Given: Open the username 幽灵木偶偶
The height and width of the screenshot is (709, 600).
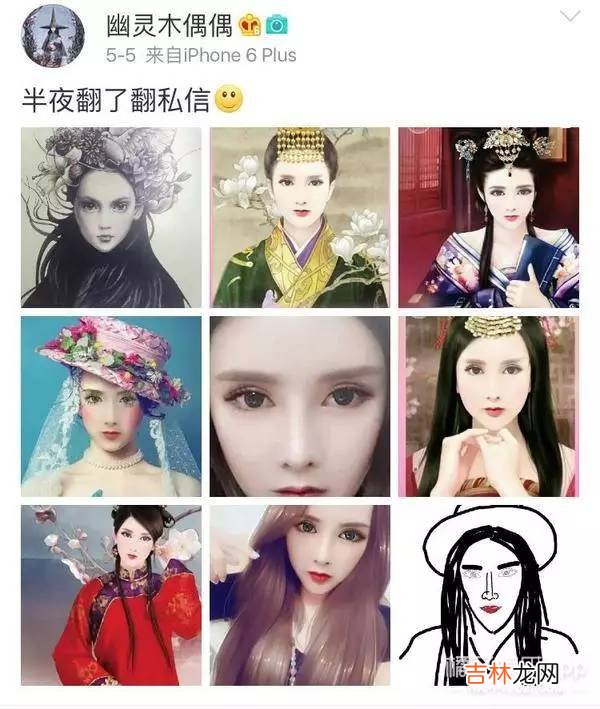Looking at the screenshot, I should coord(158,22).
